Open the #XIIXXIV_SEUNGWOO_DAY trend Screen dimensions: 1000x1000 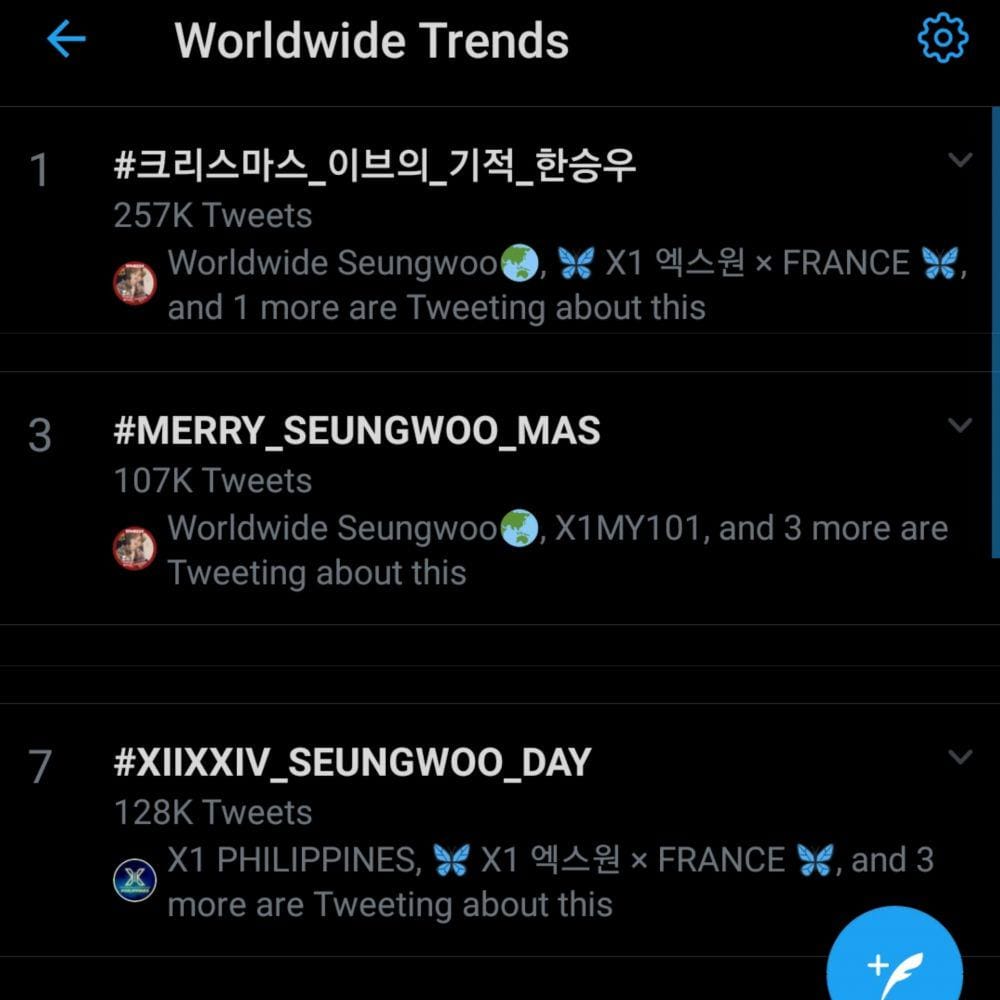[352, 763]
